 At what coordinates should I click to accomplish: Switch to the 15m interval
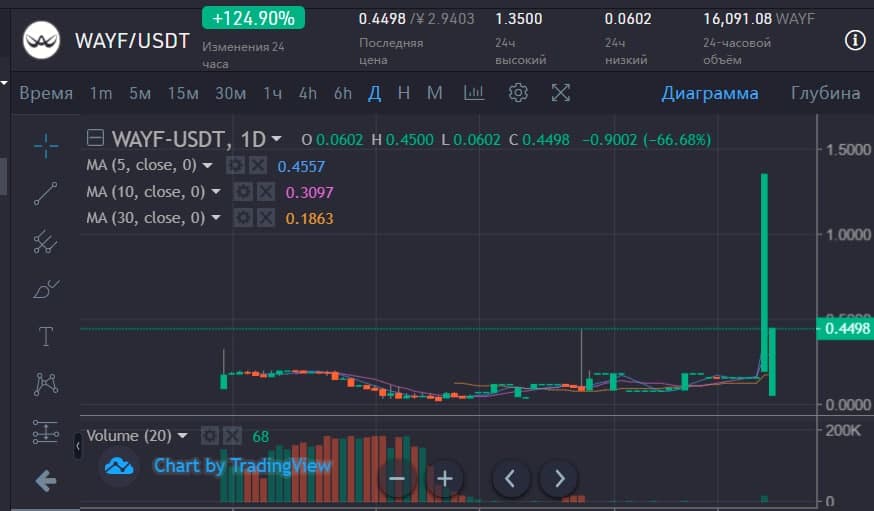[182, 93]
